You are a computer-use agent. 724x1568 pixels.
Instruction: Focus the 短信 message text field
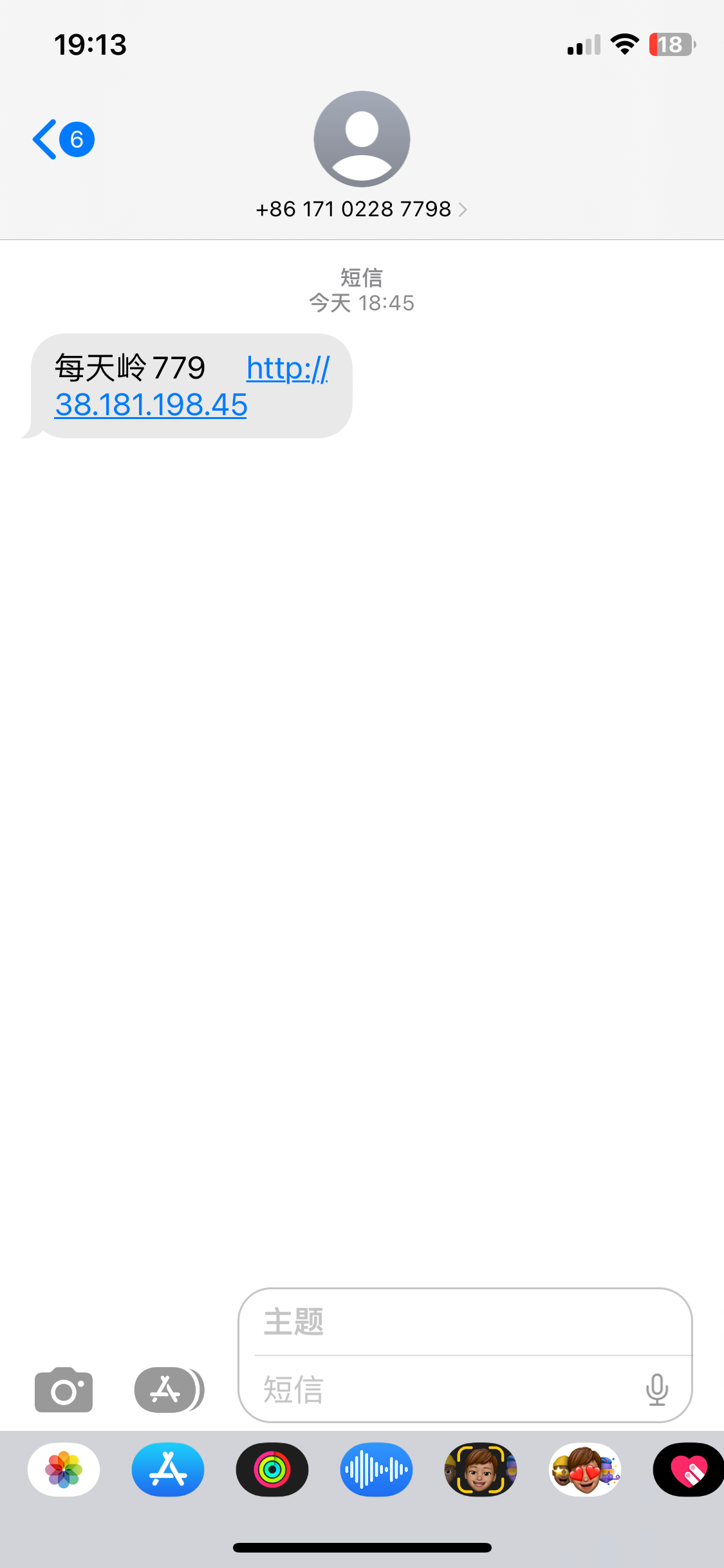coord(444,1390)
